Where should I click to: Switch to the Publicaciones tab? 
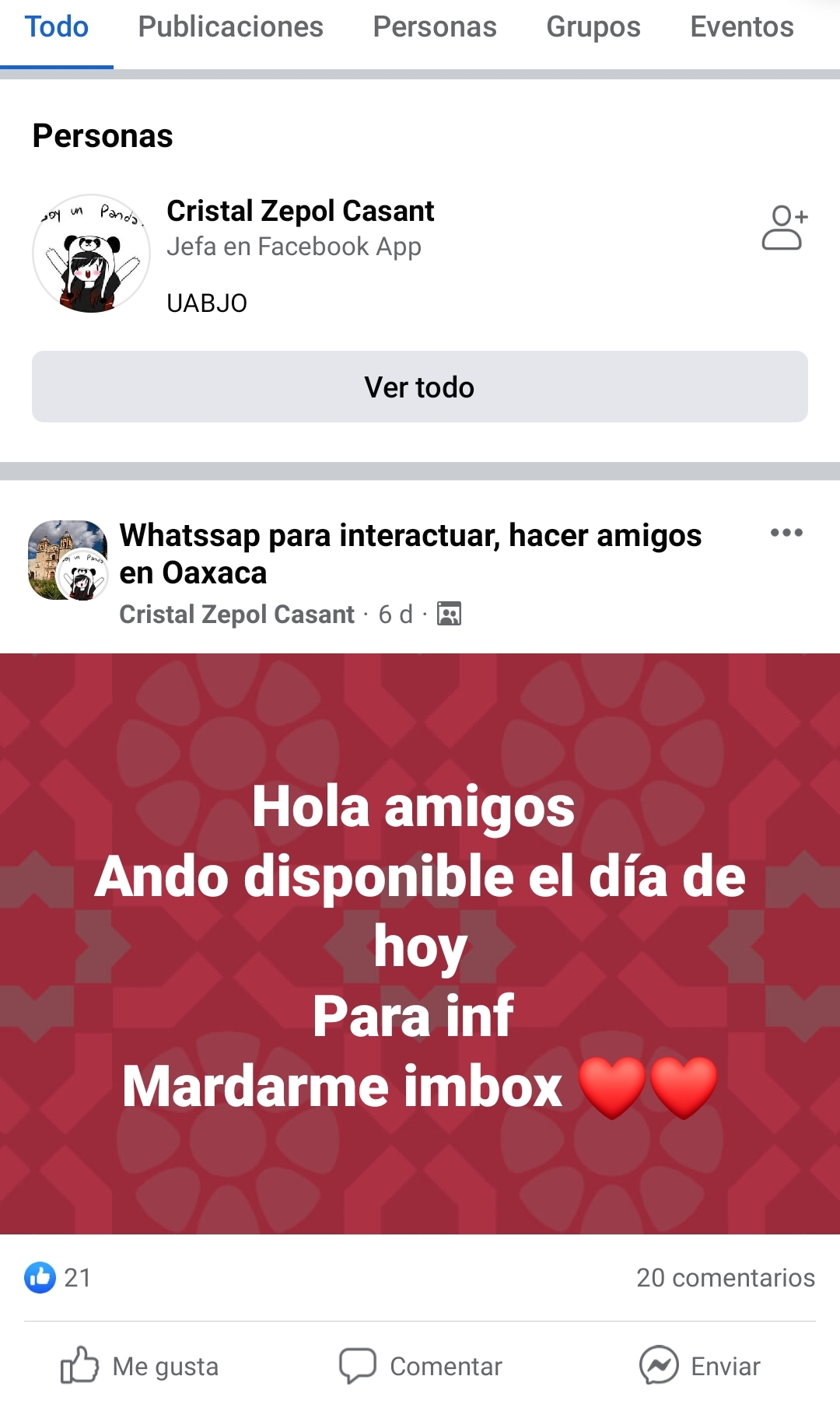coord(230,27)
